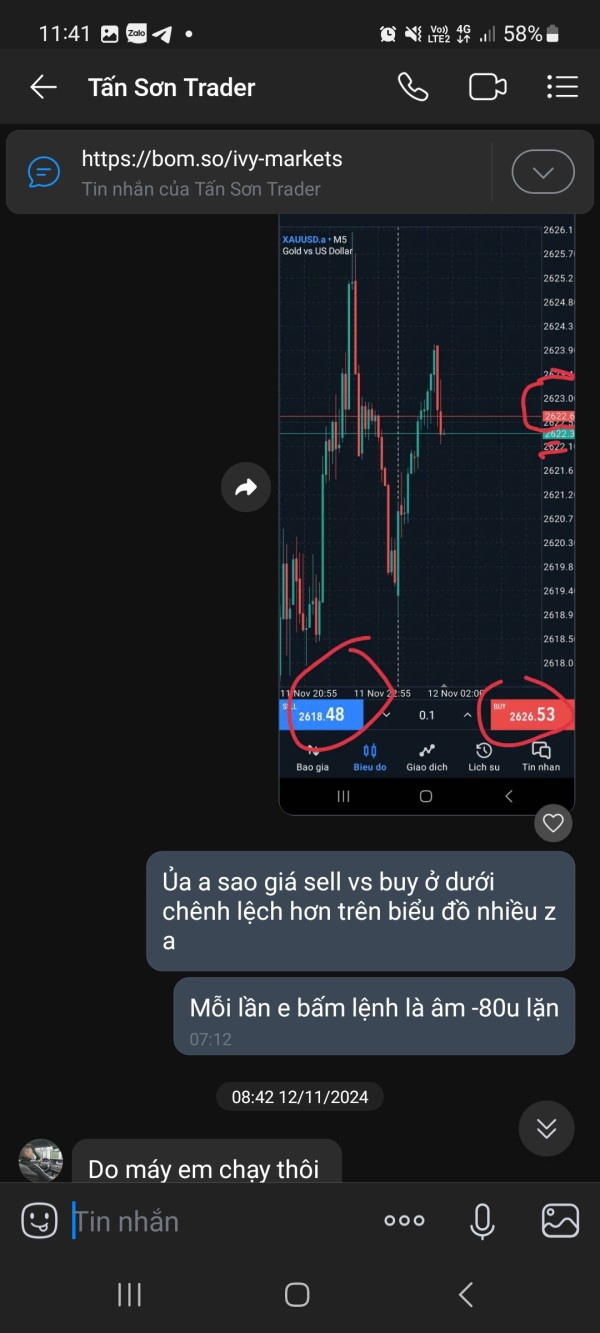Attach a photo from gallery

560,1220
